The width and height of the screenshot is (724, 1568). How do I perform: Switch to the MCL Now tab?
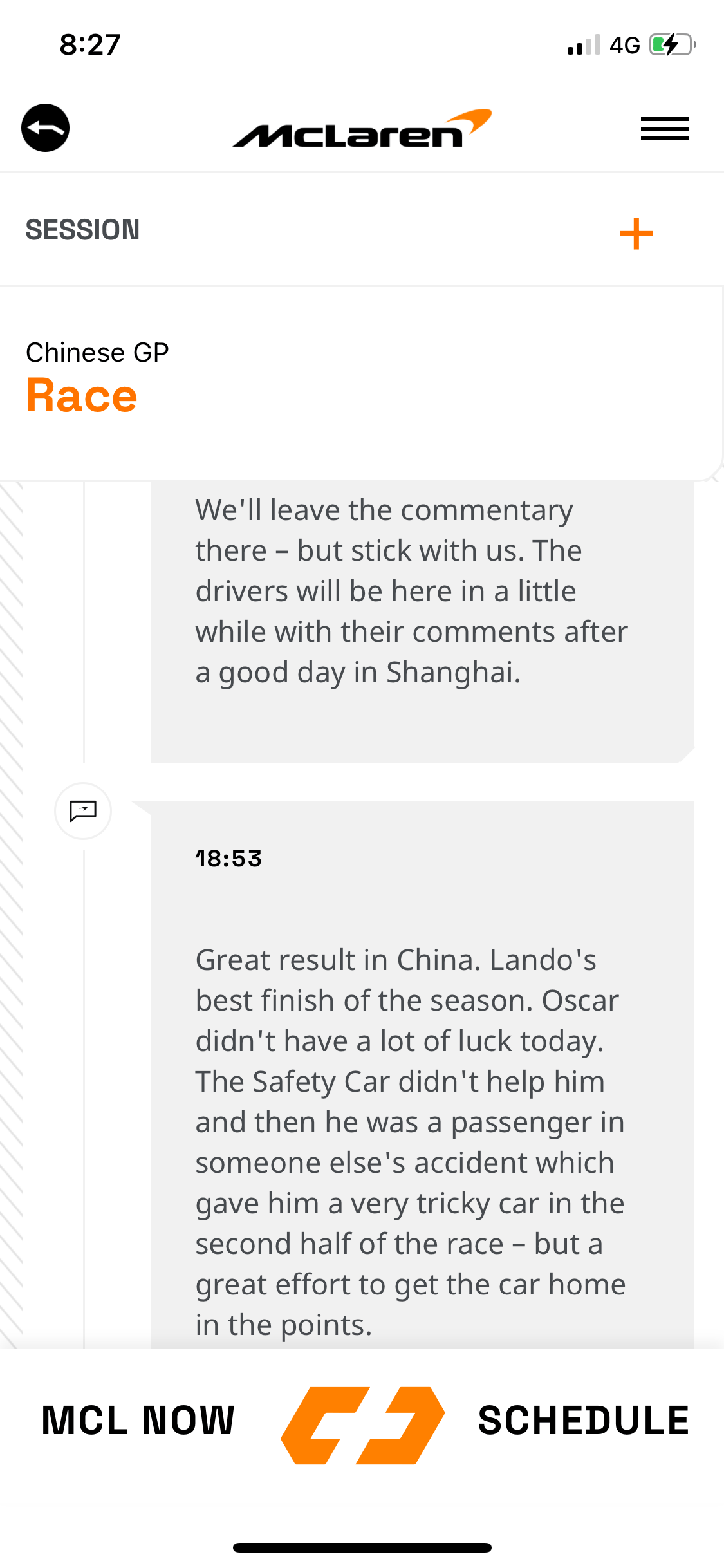click(138, 1420)
